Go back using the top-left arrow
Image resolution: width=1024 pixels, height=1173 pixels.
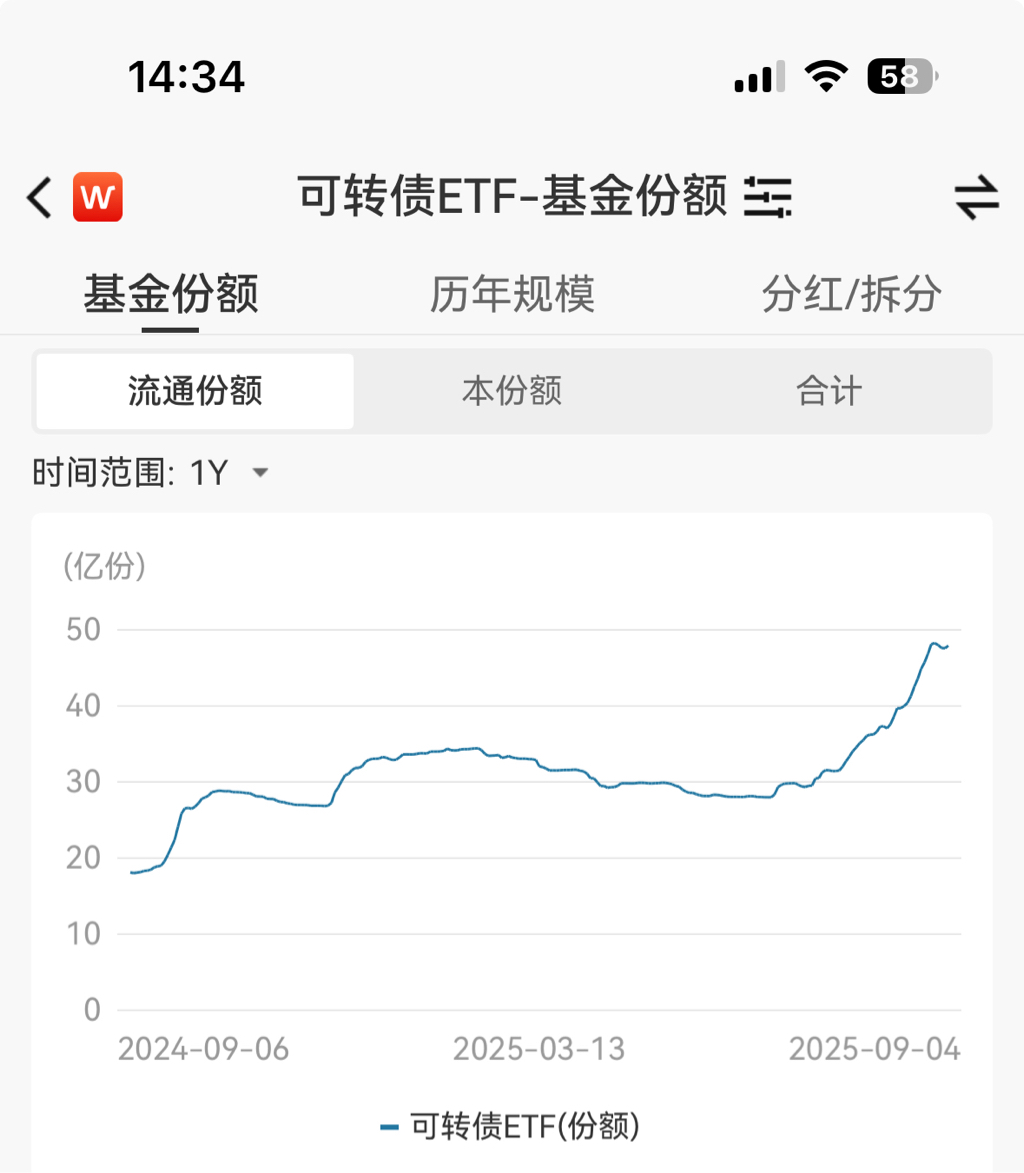coord(40,197)
